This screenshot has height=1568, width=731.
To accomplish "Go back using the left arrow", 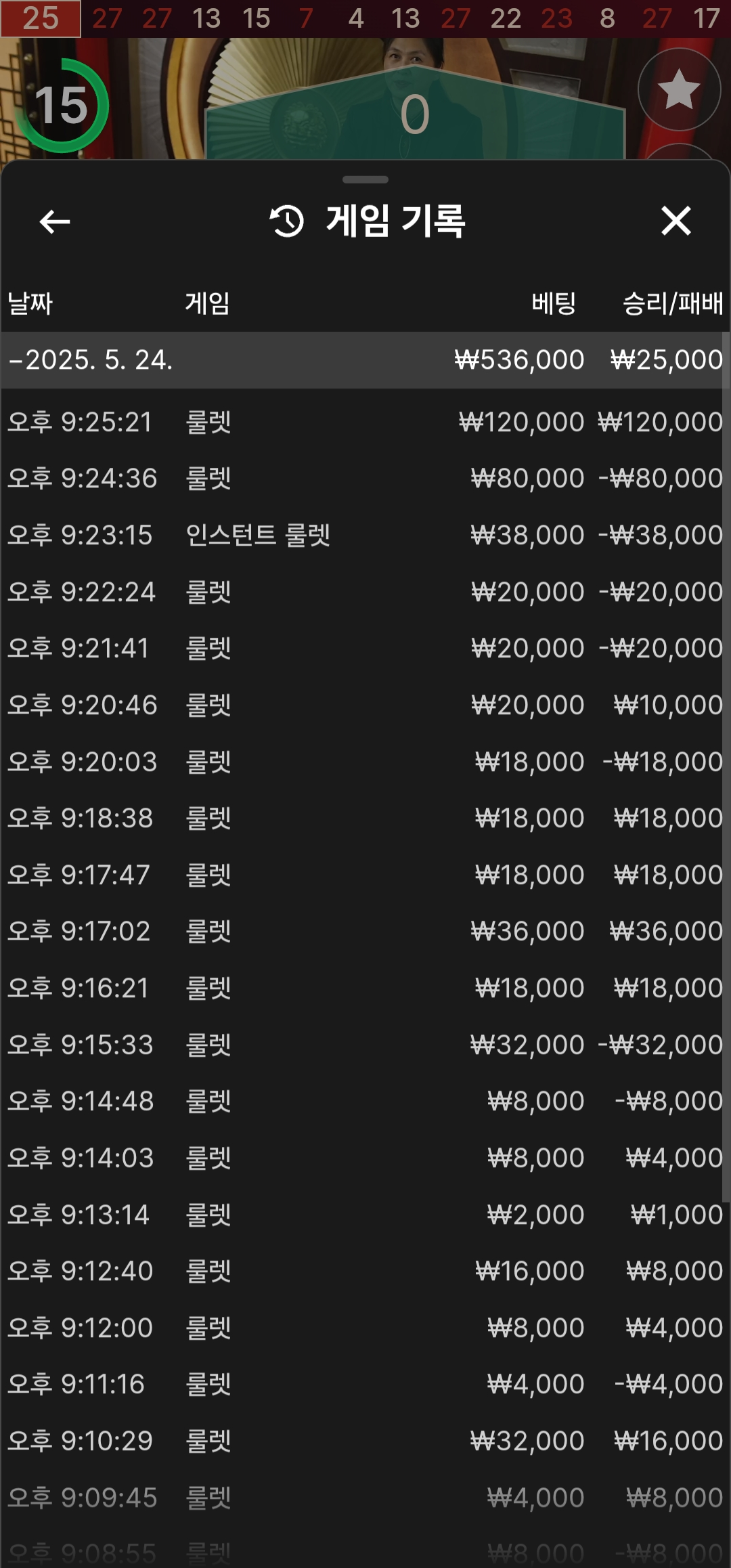I will point(55,221).
